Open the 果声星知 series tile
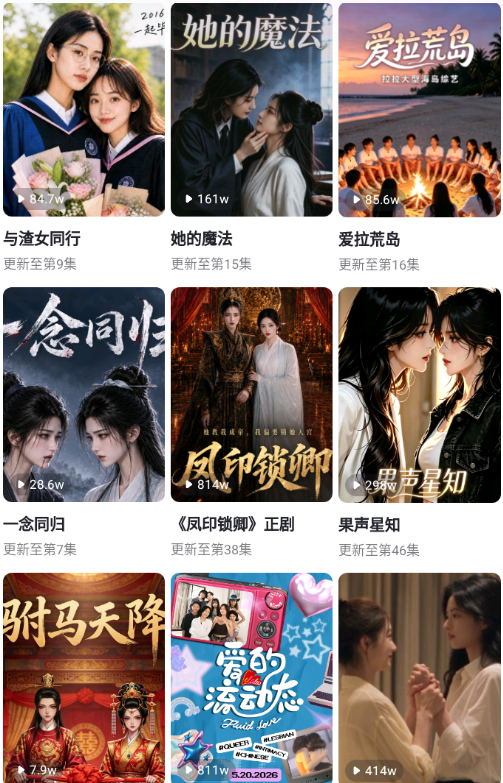This screenshot has width=503, height=783. (419, 394)
